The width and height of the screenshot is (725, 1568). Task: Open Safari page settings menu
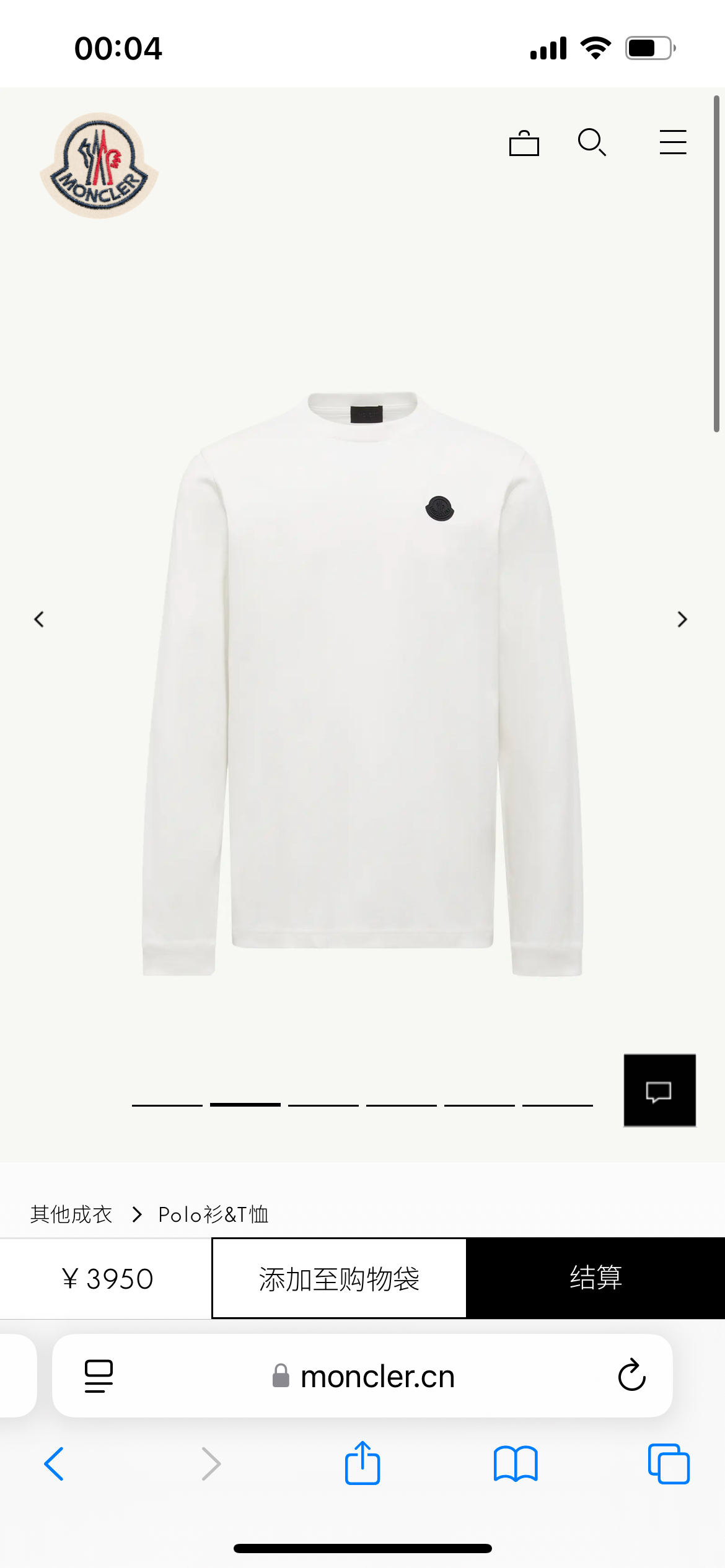pos(99,1376)
